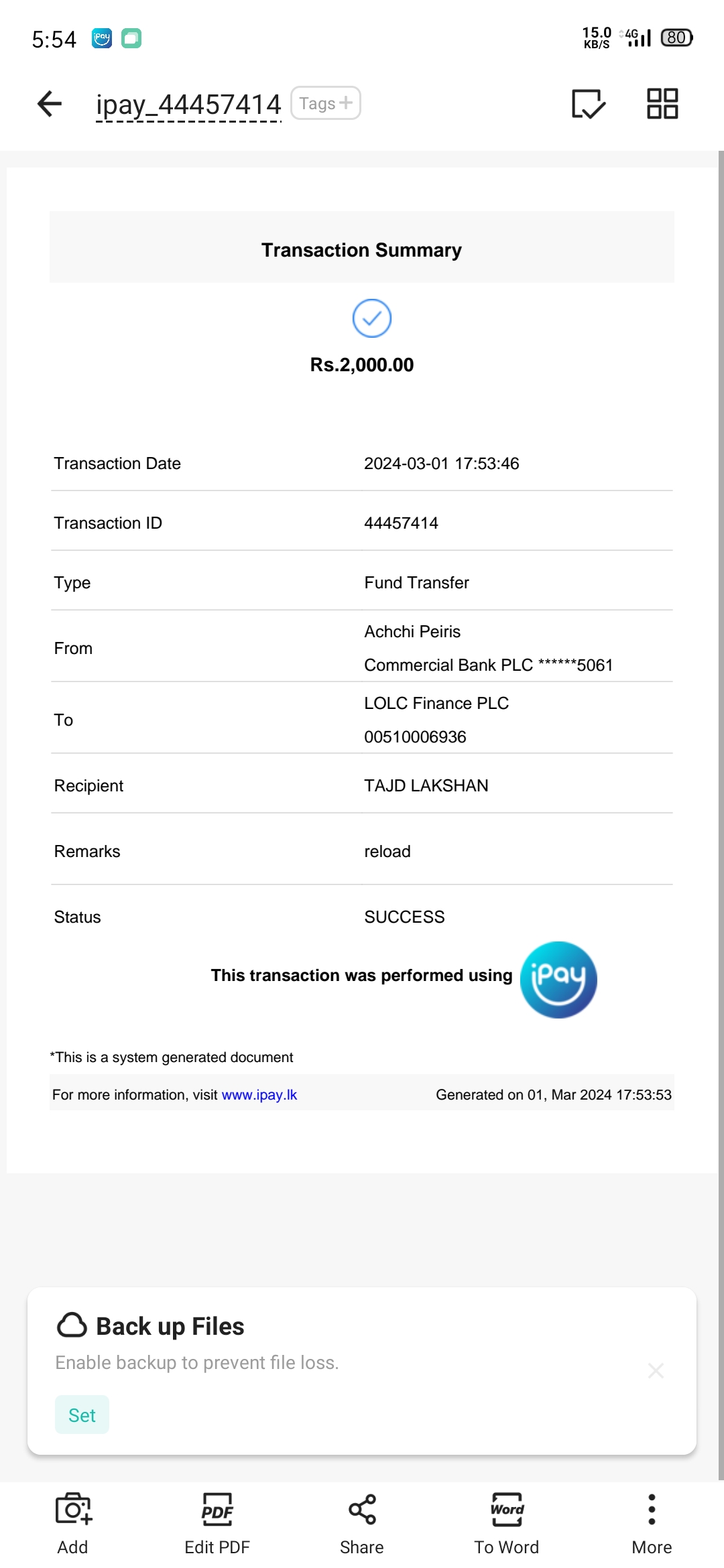Switch to grid thumbnail view

(x=662, y=104)
